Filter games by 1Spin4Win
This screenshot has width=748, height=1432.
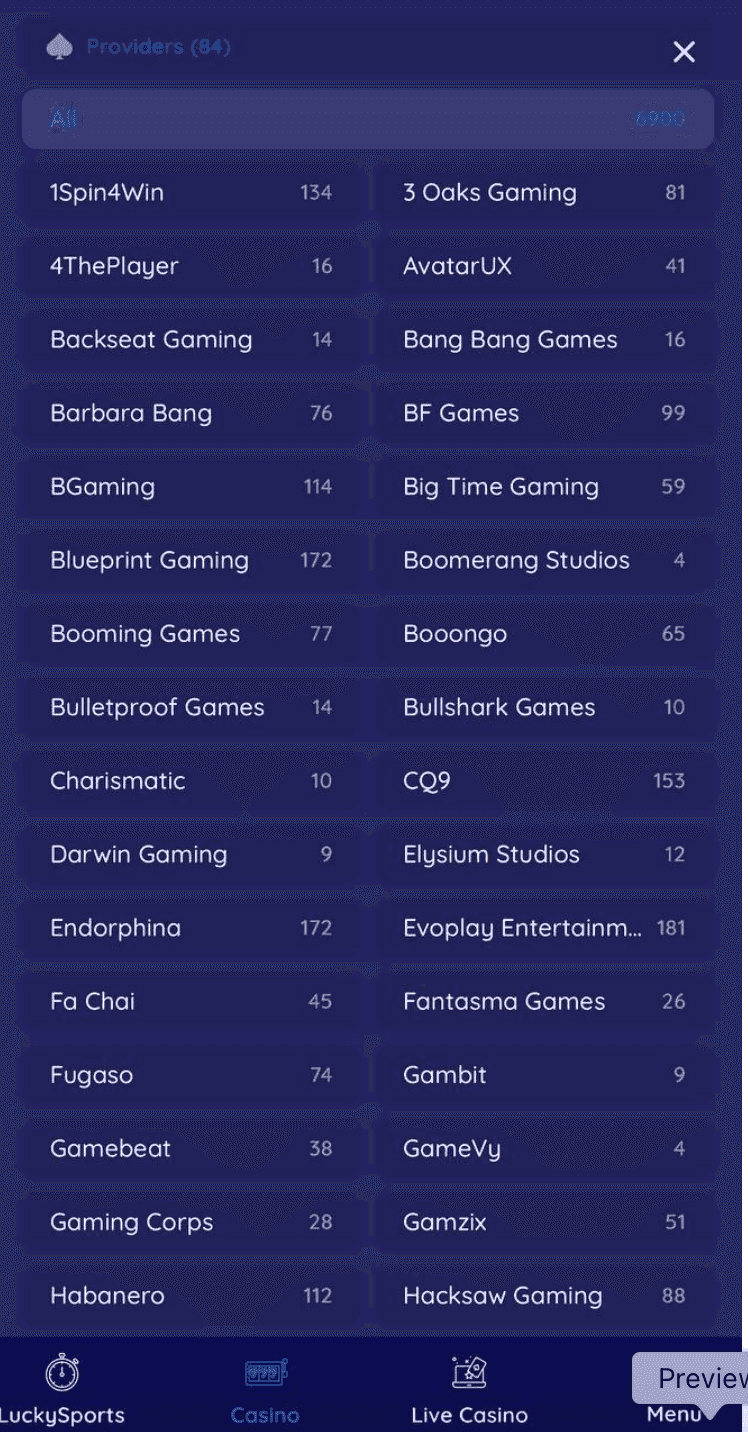tap(189, 192)
